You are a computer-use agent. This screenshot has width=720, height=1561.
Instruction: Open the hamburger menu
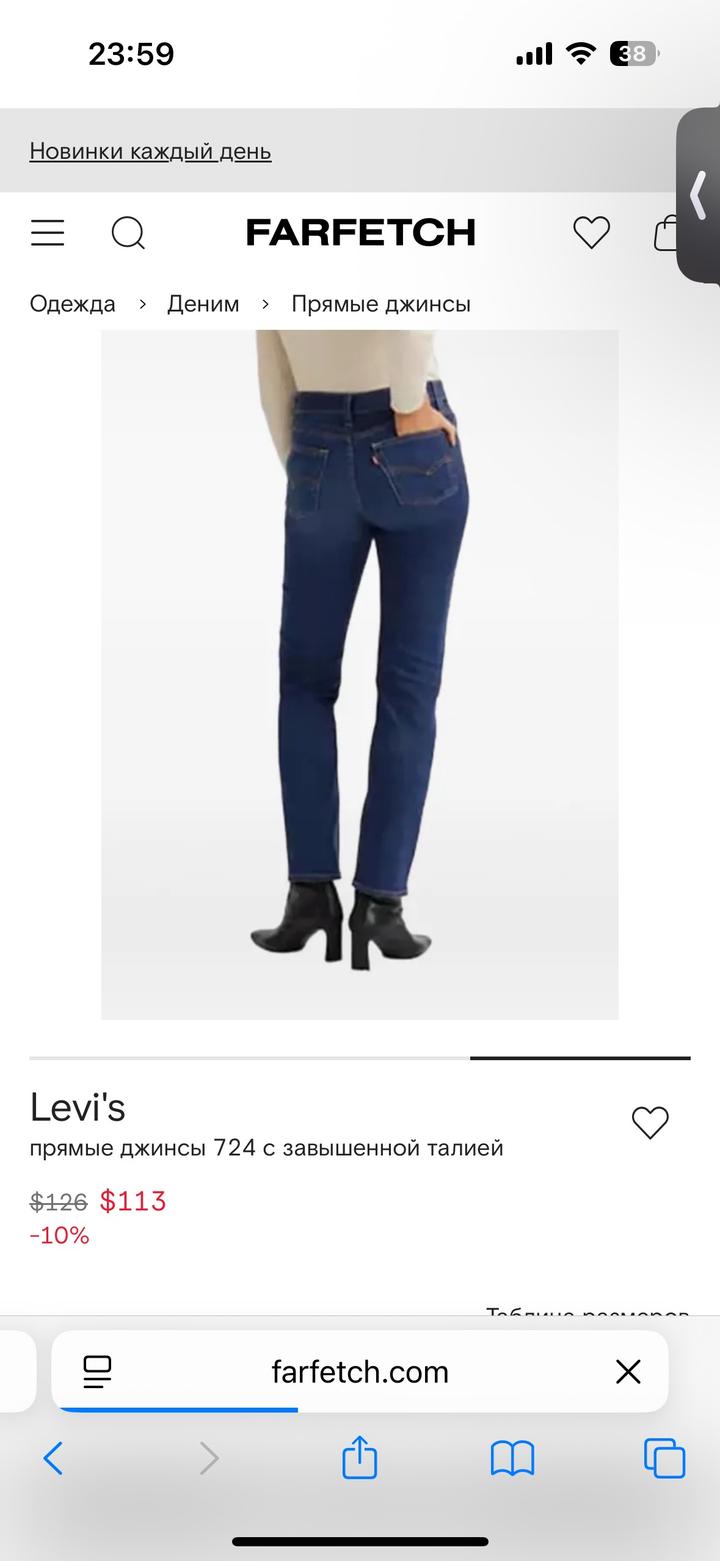coord(47,233)
